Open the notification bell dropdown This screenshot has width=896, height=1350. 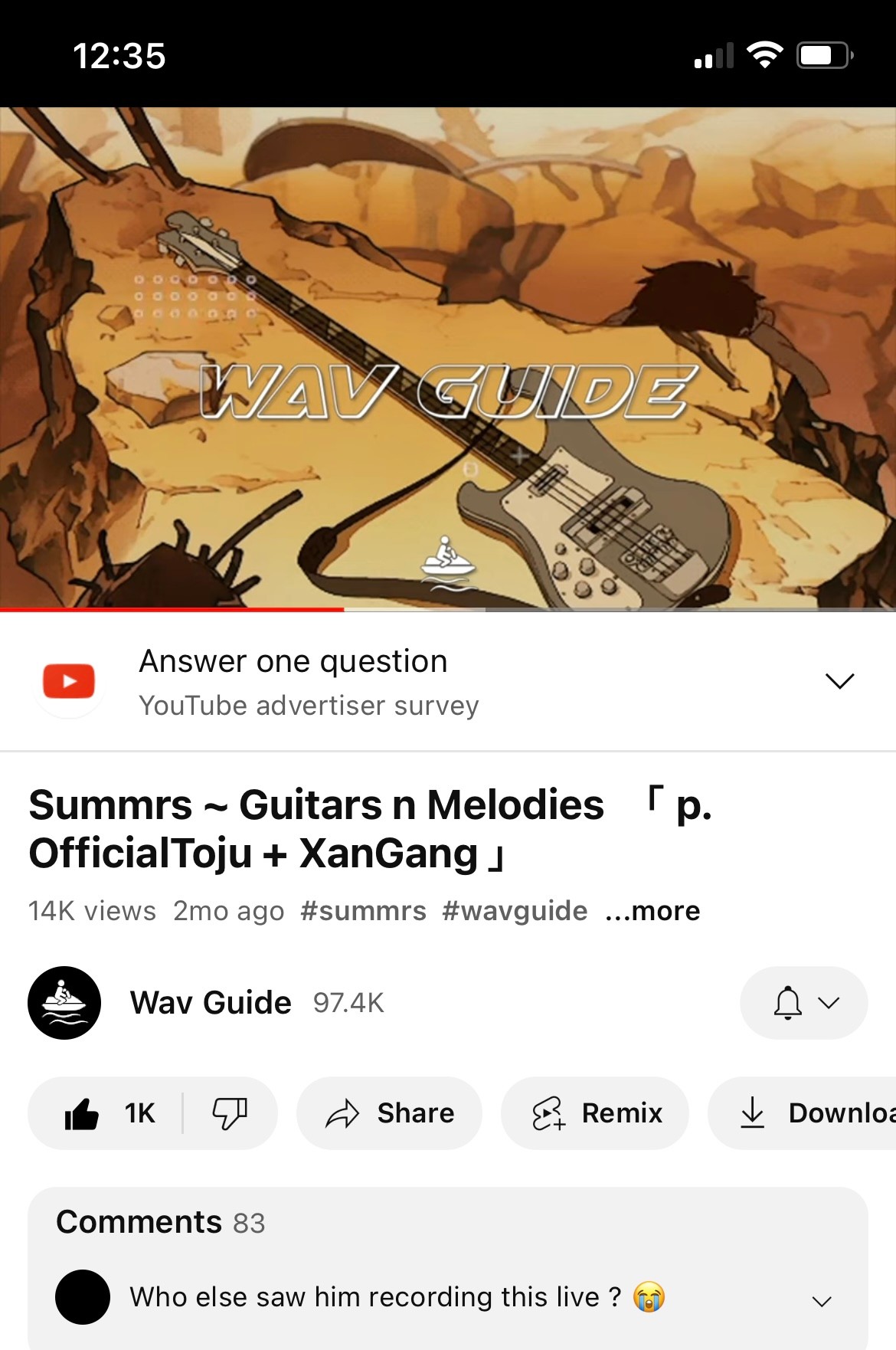click(803, 1003)
